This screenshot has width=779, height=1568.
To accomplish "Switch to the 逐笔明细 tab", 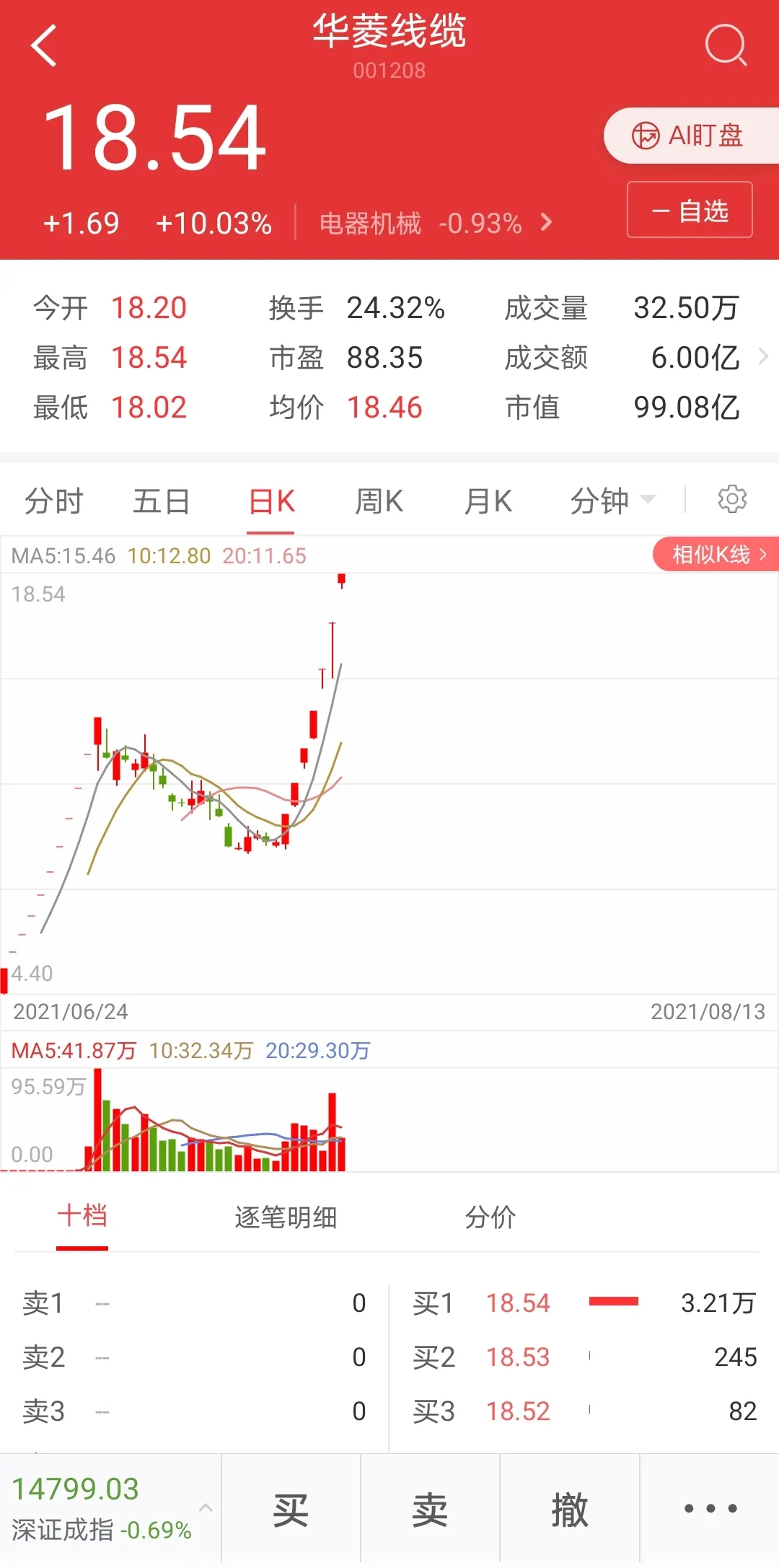I will click(286, 1217).
